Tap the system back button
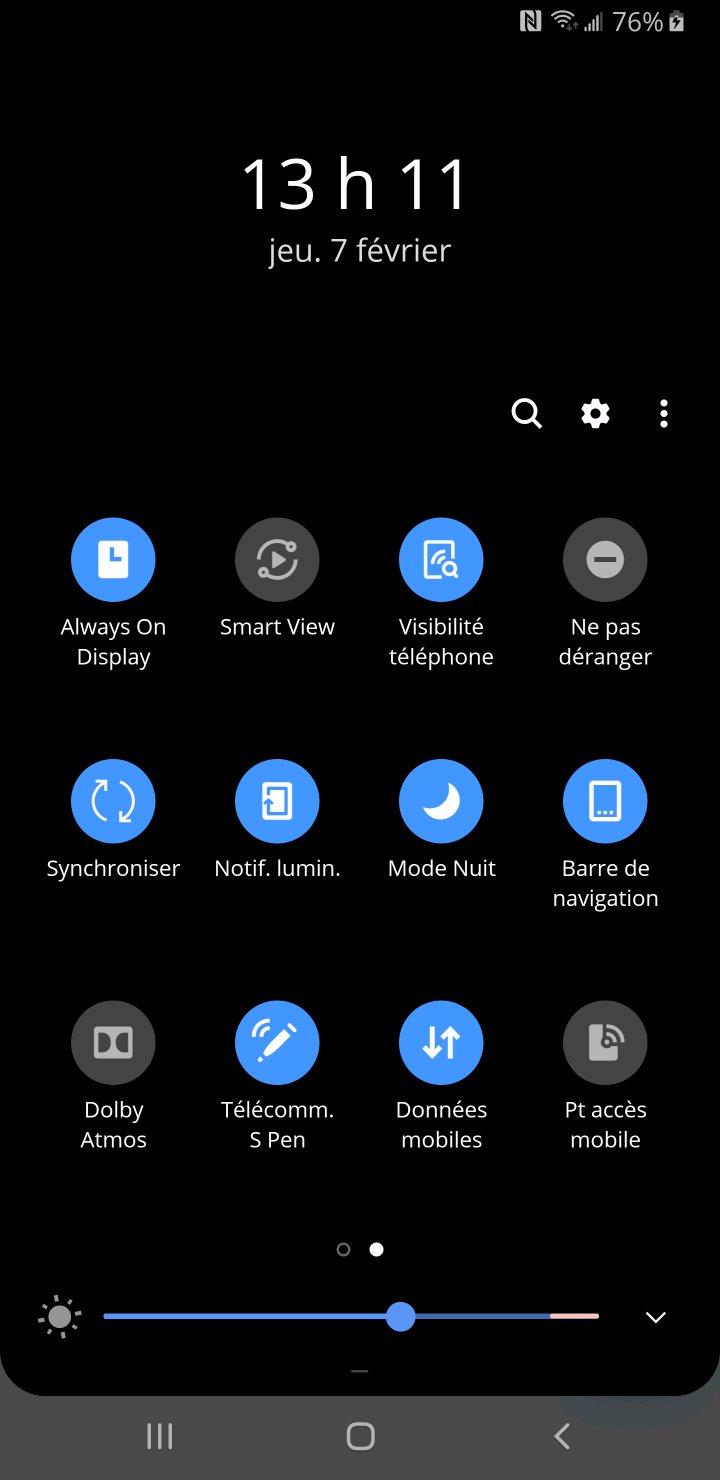 click(562, 1437)
